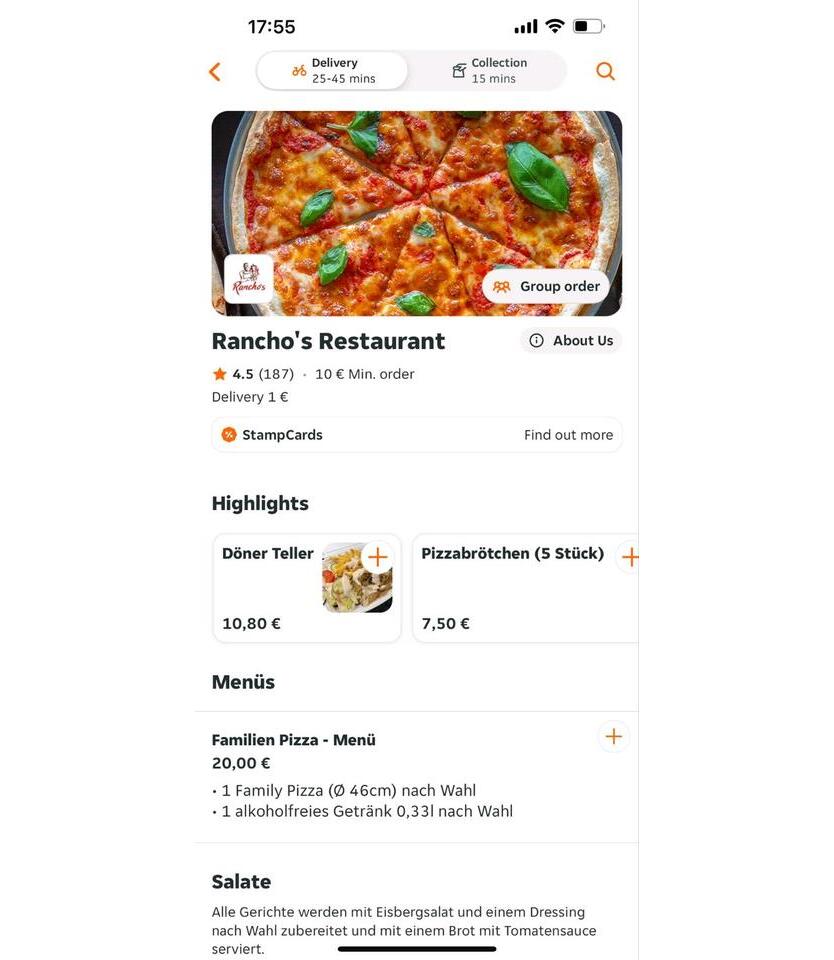Go back using the orange arrow
The image size is (834, 960).
pos(214,71)
